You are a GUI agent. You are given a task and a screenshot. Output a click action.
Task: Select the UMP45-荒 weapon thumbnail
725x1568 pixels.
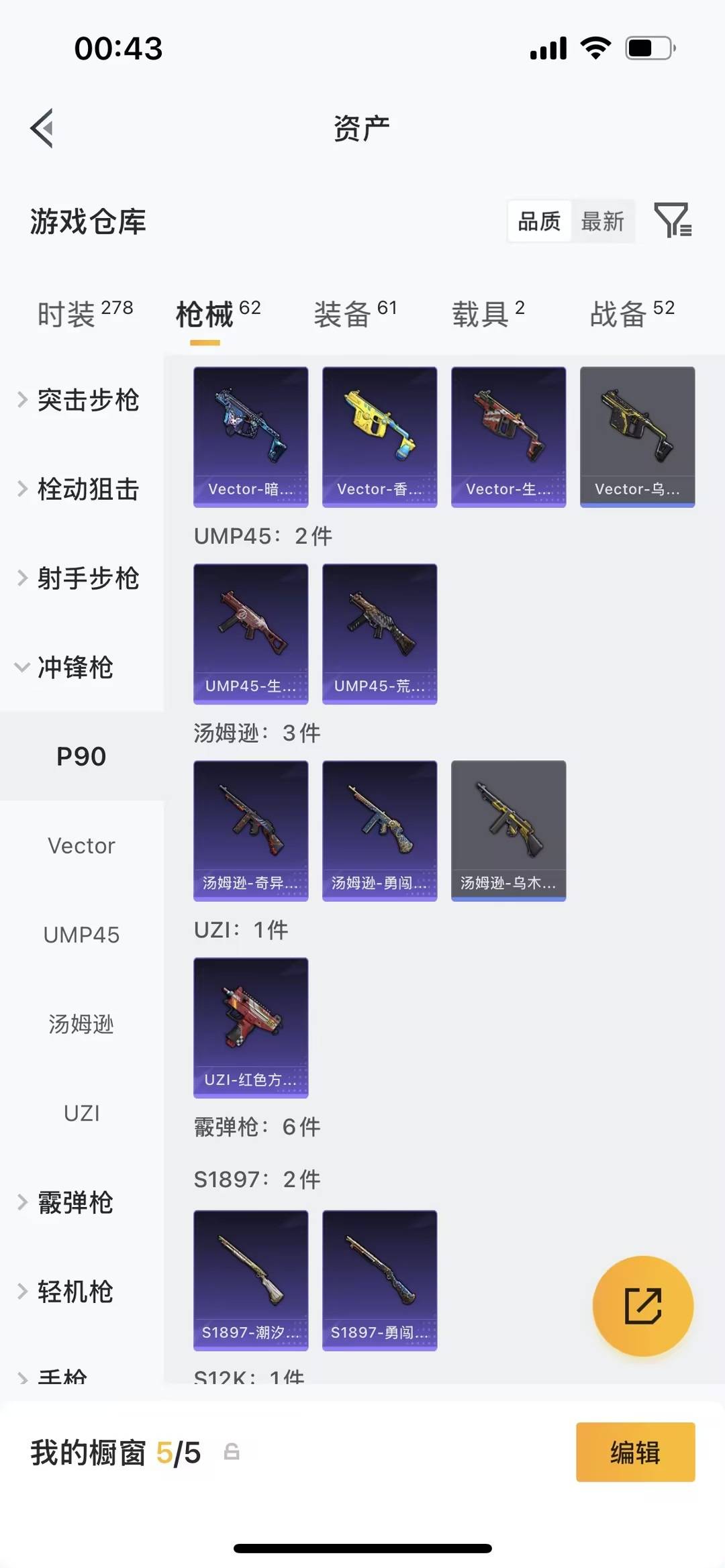[379, 633]
